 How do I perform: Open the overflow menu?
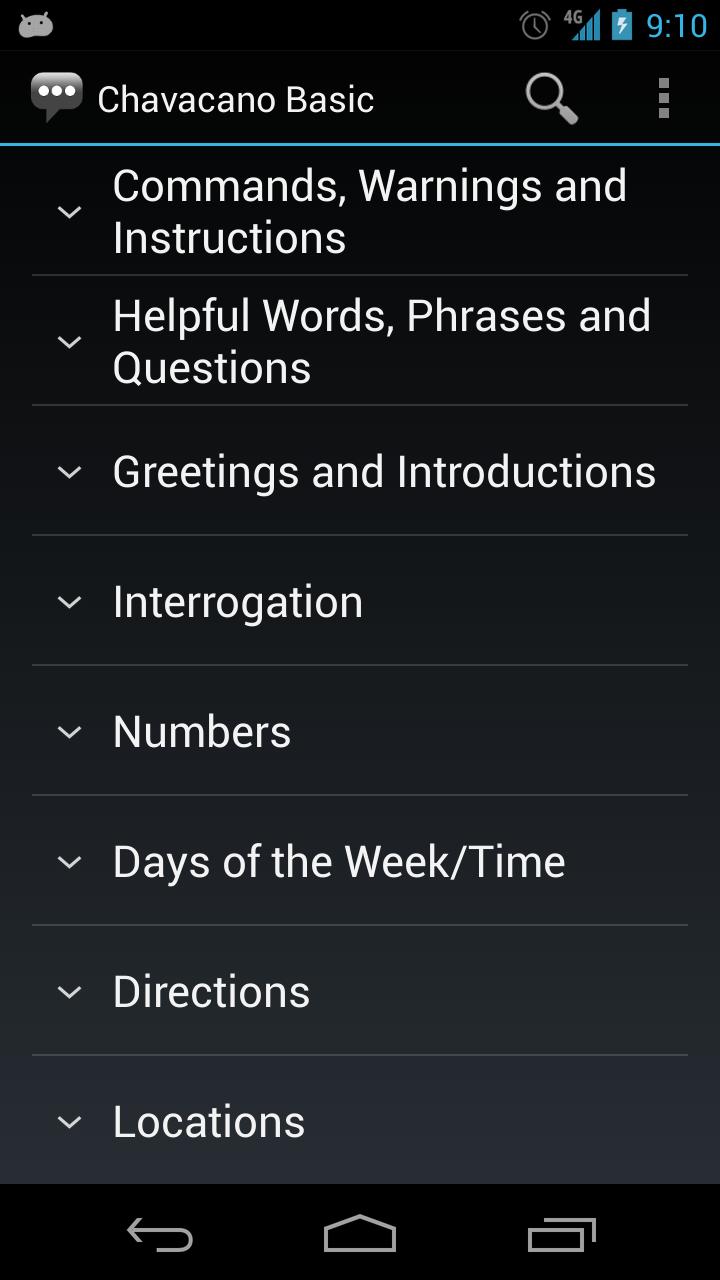663,99
